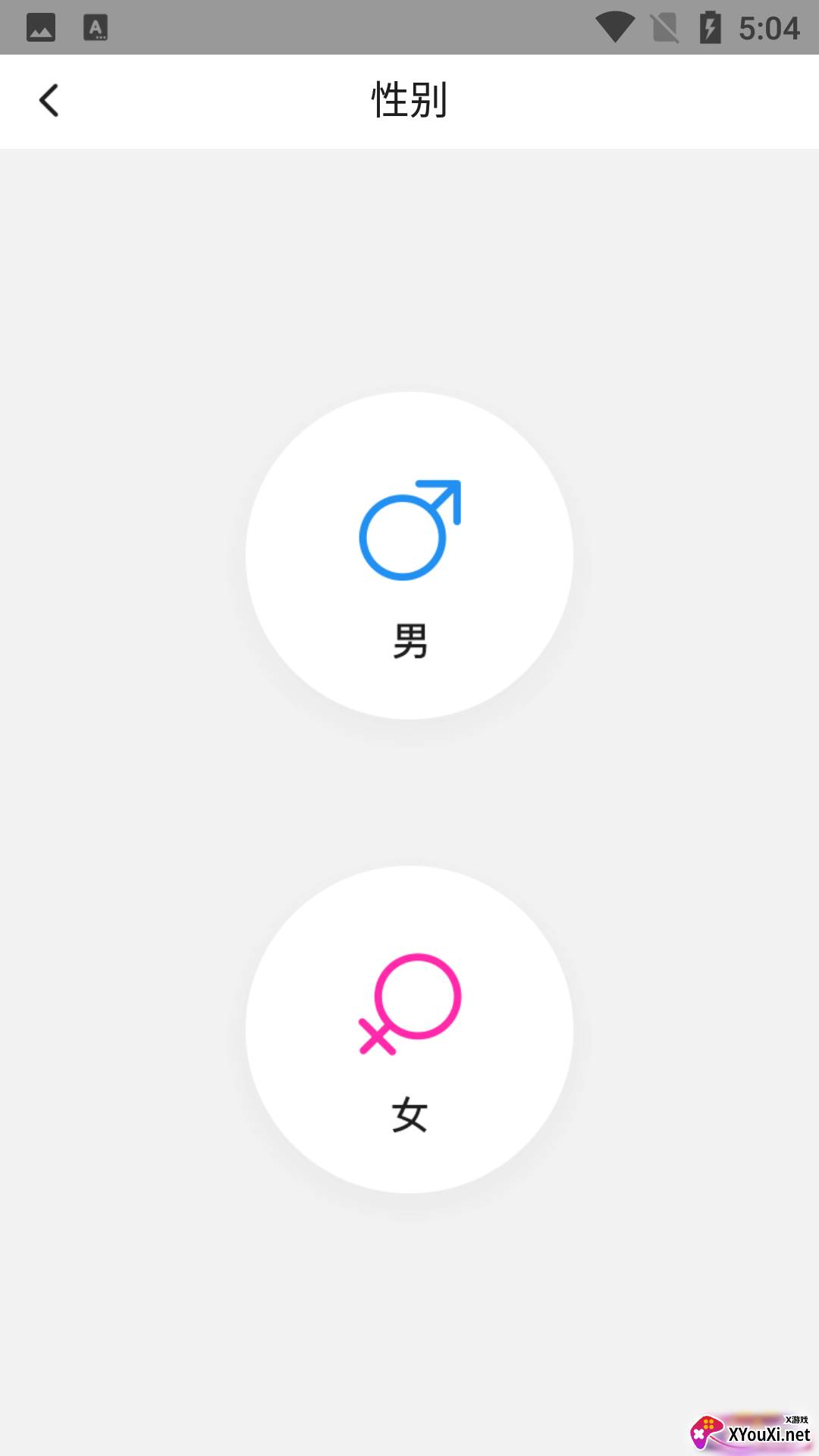Select 男 as gender
Viewport: 819px width, 1456px height.
point(409,555)
